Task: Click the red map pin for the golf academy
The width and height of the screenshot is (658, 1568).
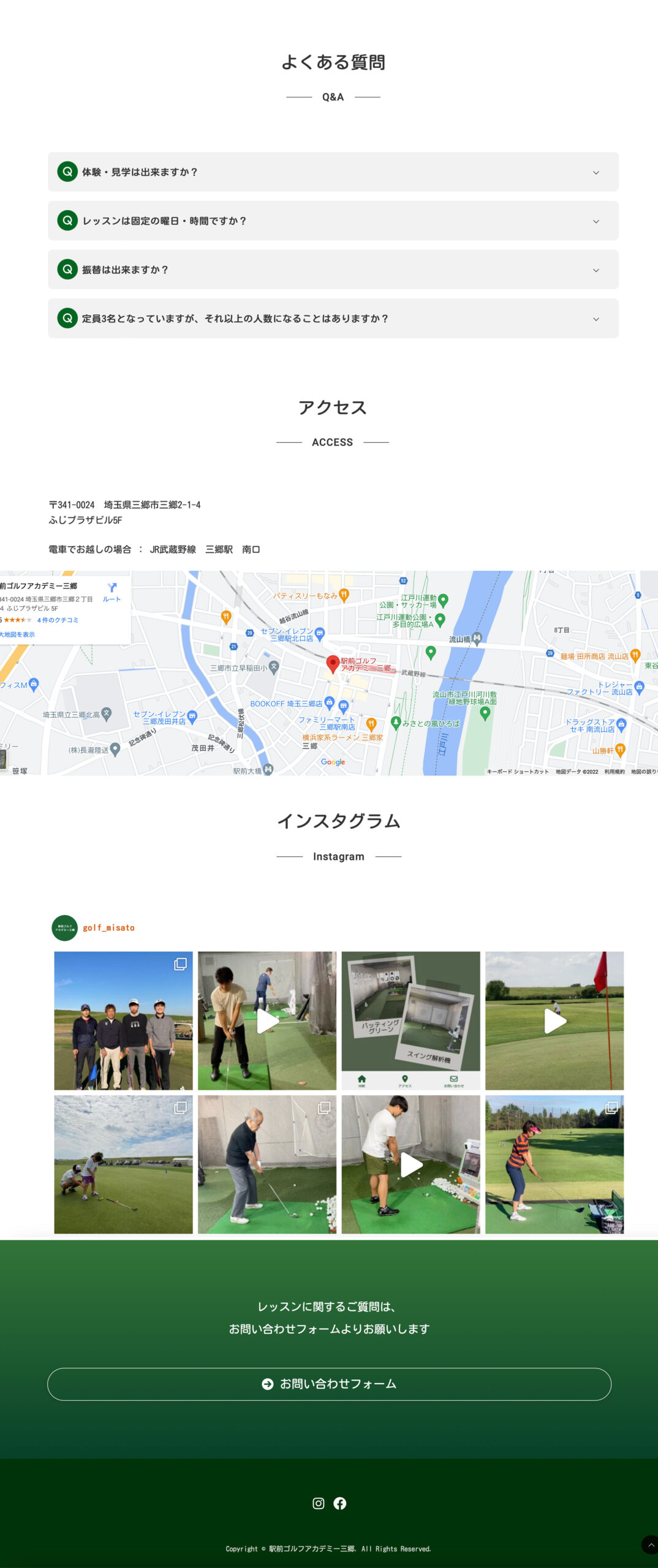Action: (331, 664)
